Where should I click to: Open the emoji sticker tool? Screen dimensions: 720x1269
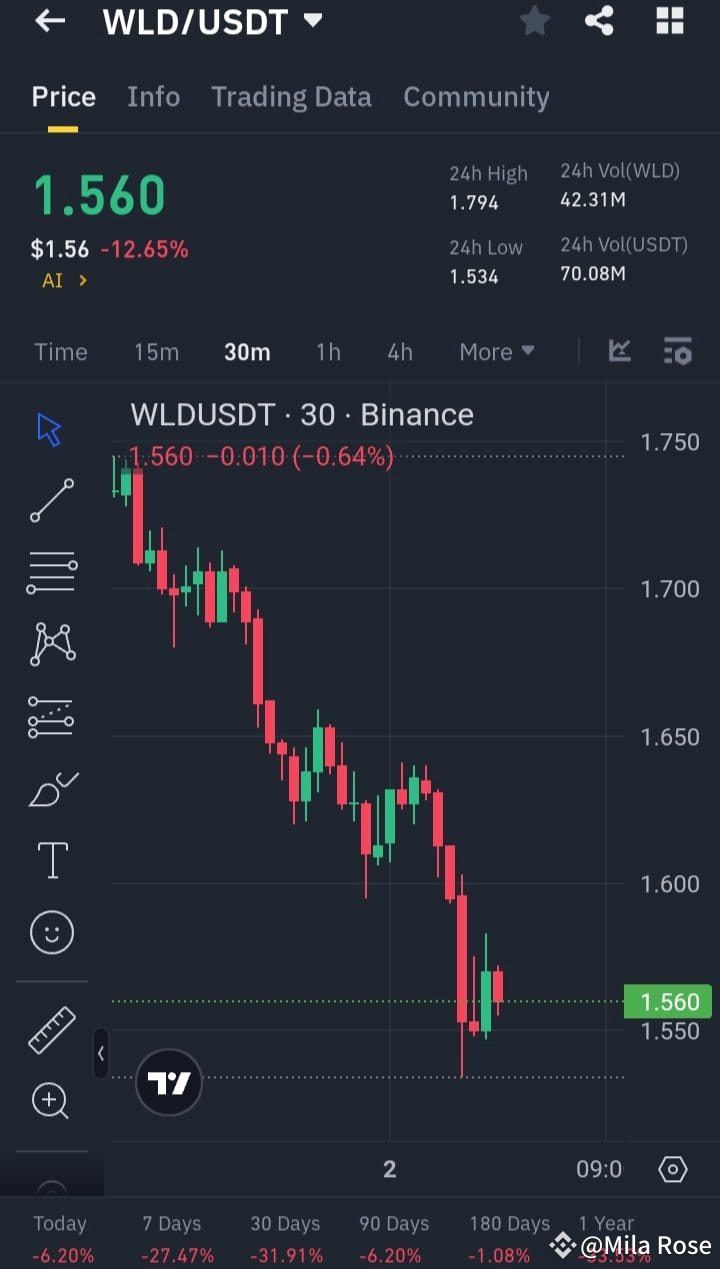tap(50, 932)
